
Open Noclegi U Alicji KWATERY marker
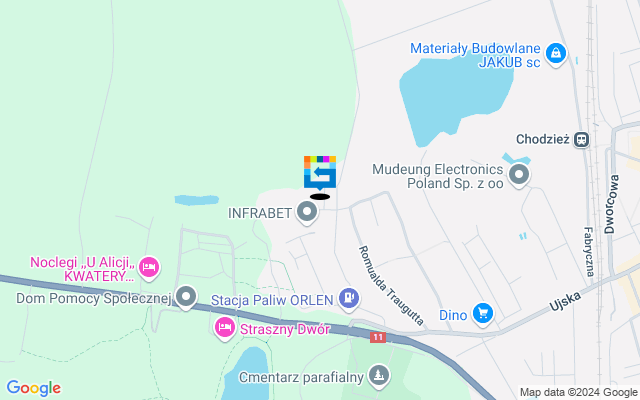point(148,267)
